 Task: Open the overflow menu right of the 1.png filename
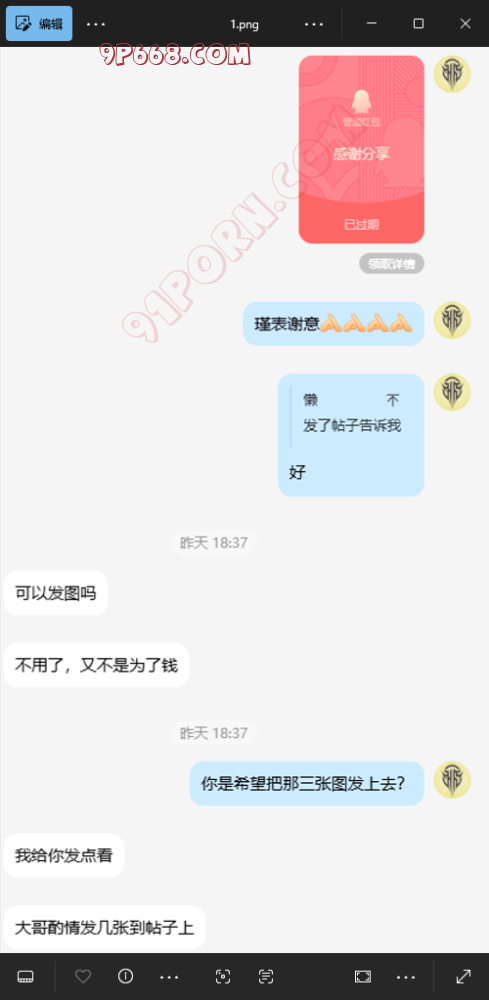314,24
